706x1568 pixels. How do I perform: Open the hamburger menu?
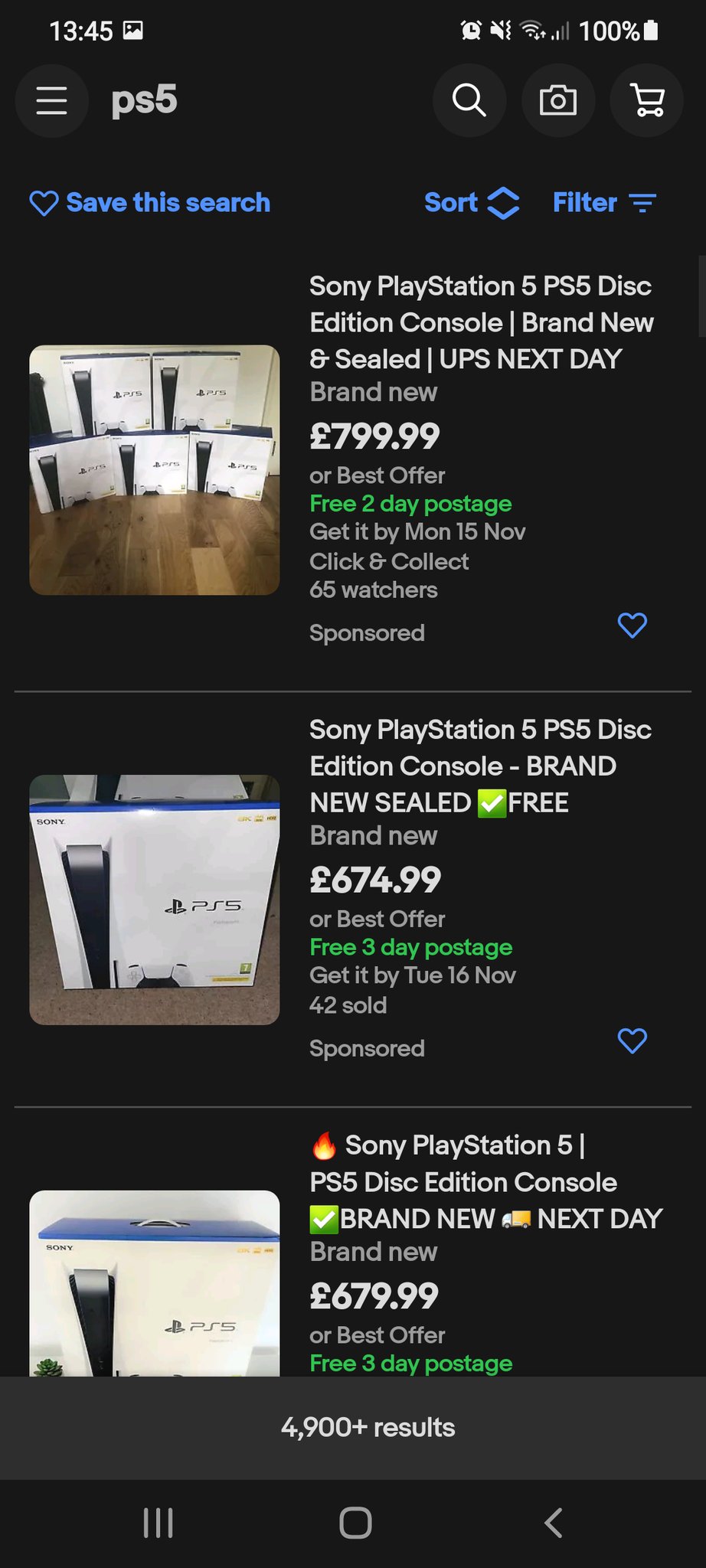(51, 100)
